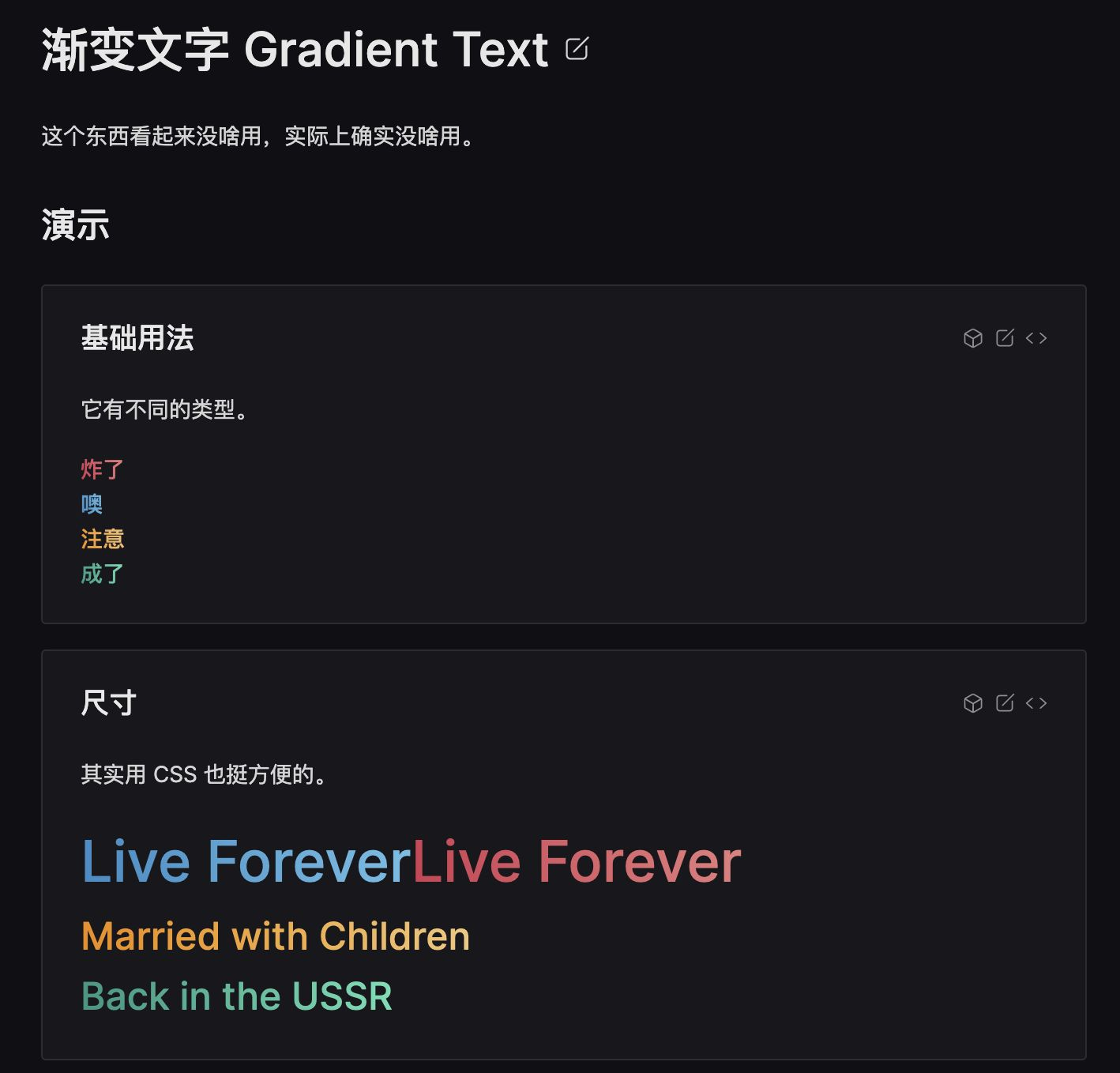
Task: Edit the 基础用法 demo on GitHub
Action: (x=1005, y=338)
